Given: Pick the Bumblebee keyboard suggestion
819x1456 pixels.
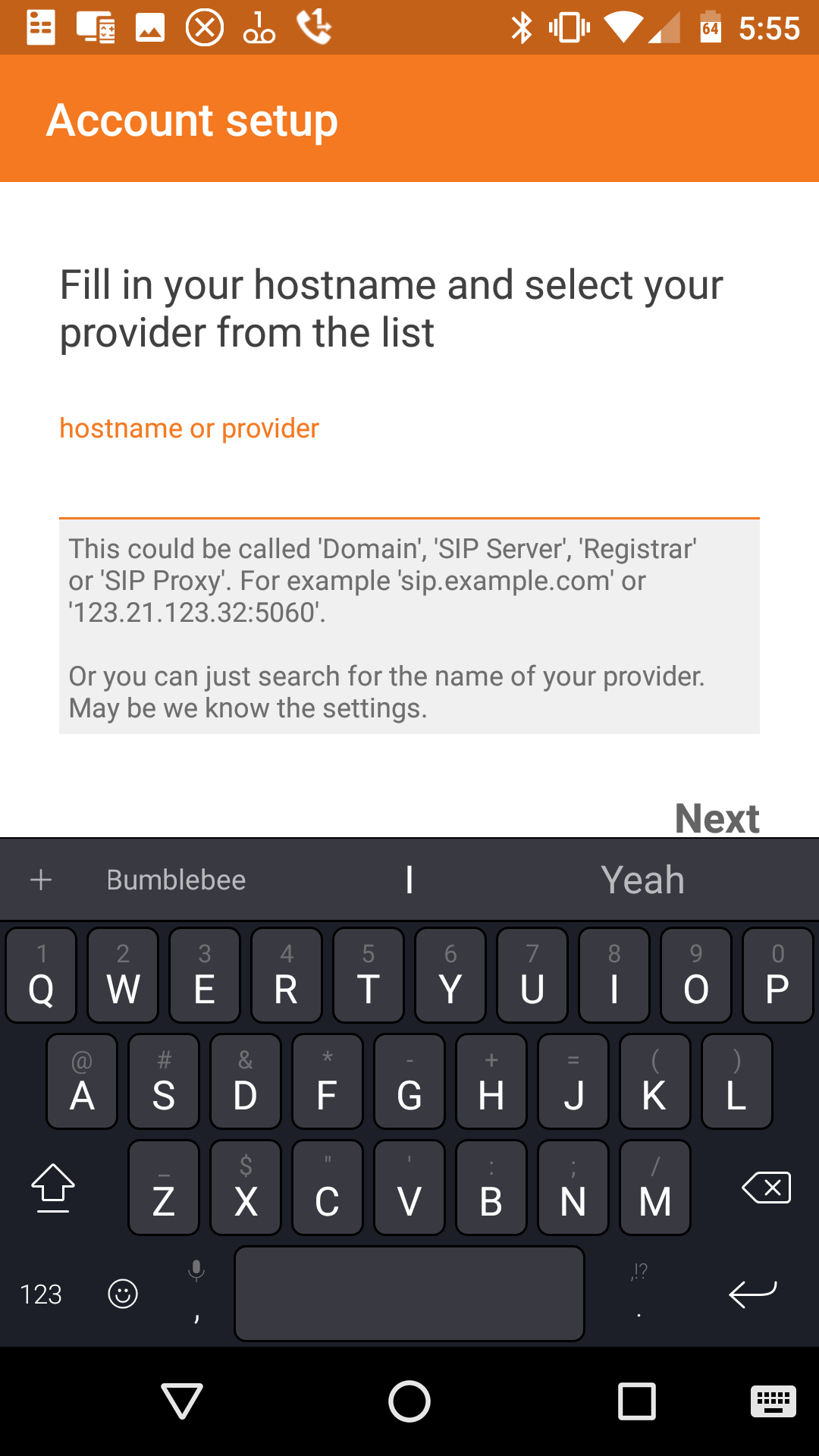Looking at the screenshot, I should coord(176,880).
